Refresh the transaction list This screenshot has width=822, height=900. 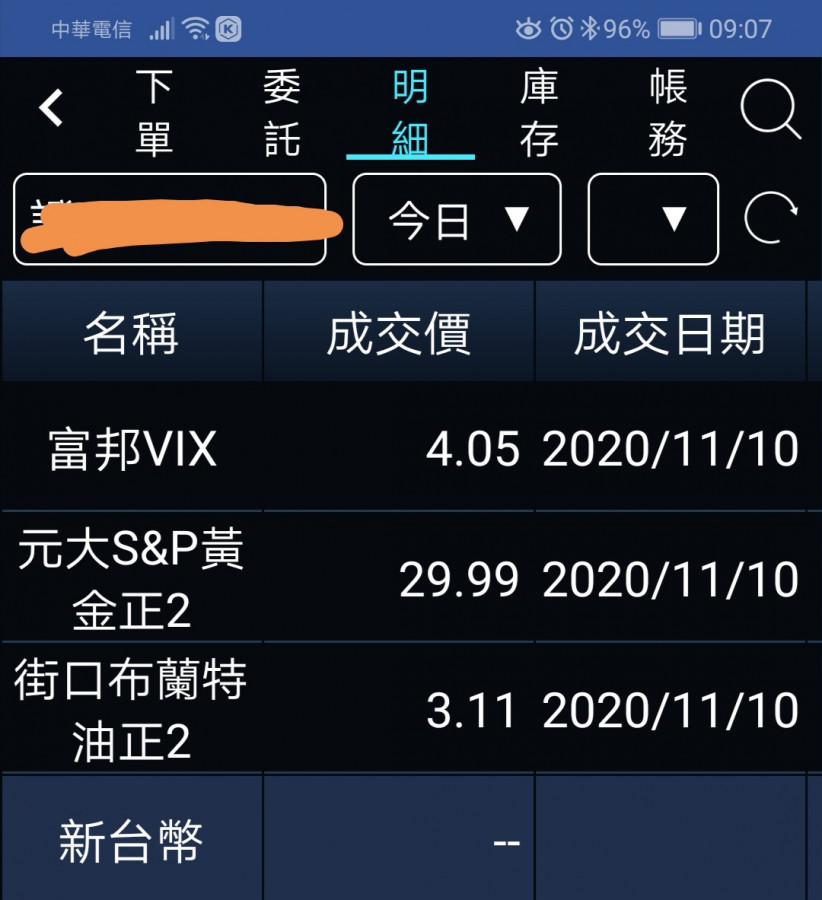771,220
